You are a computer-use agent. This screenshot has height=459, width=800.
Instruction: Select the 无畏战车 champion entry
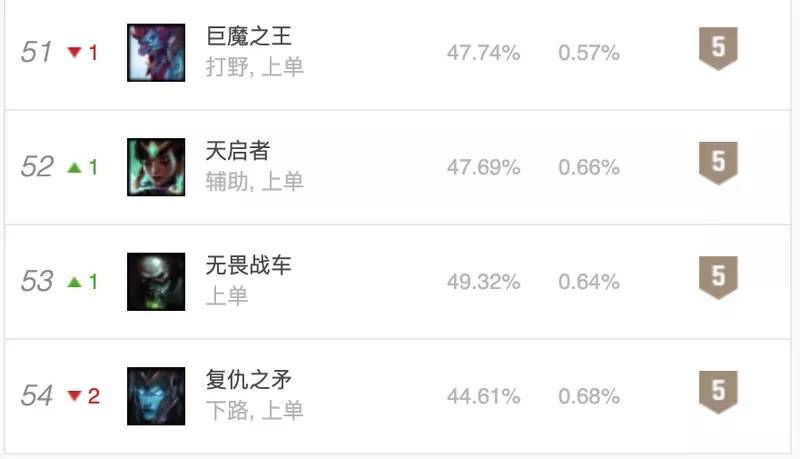point(398,282)
